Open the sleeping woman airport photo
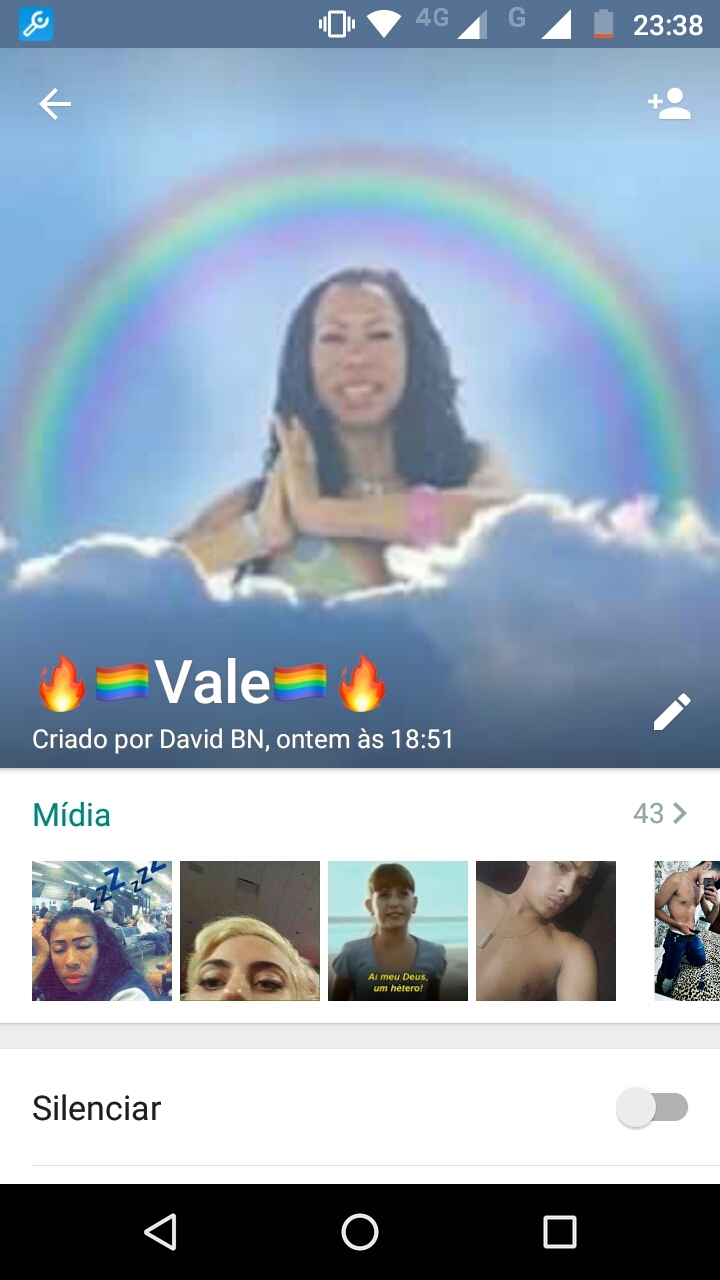Screen dimensions: 720x1280 tap(102, 931)
